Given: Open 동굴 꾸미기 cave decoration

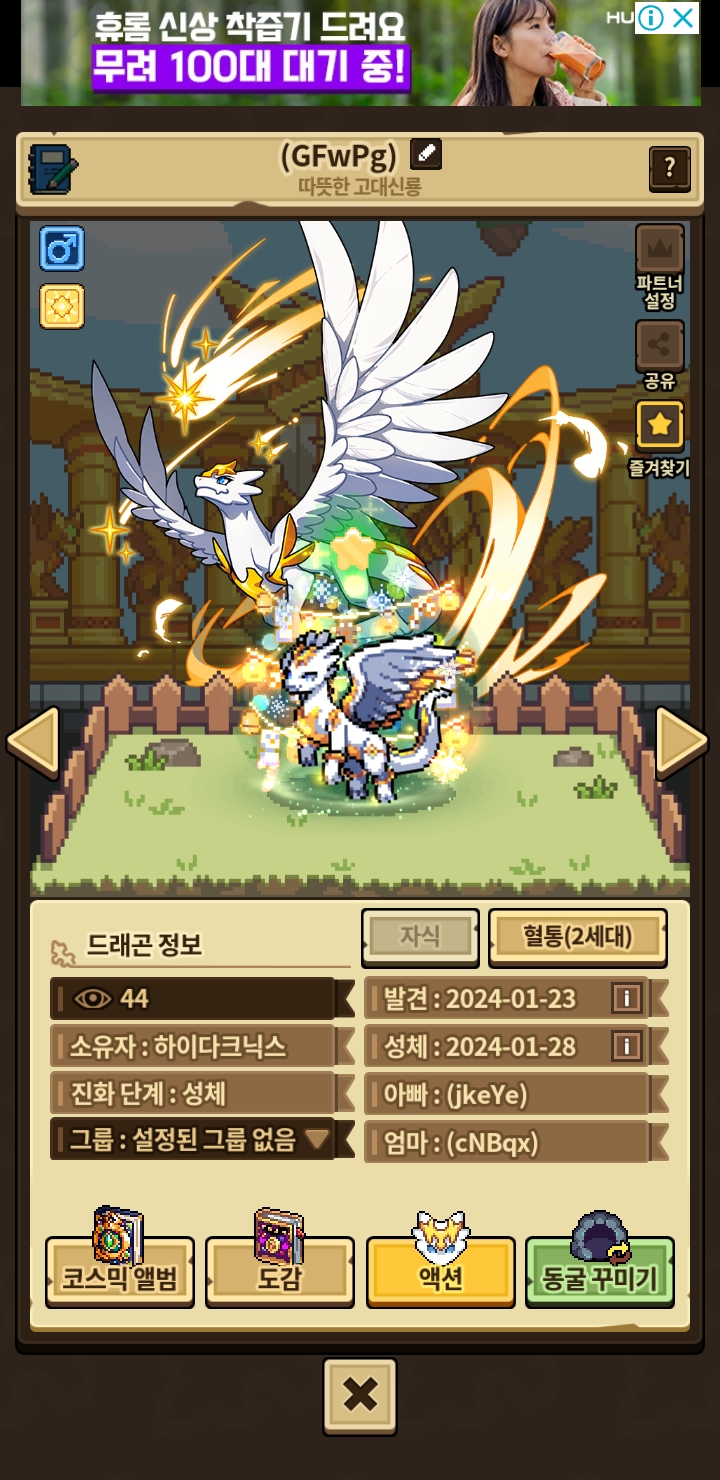Looking at the screenshot, I should tap(599, 1277).
